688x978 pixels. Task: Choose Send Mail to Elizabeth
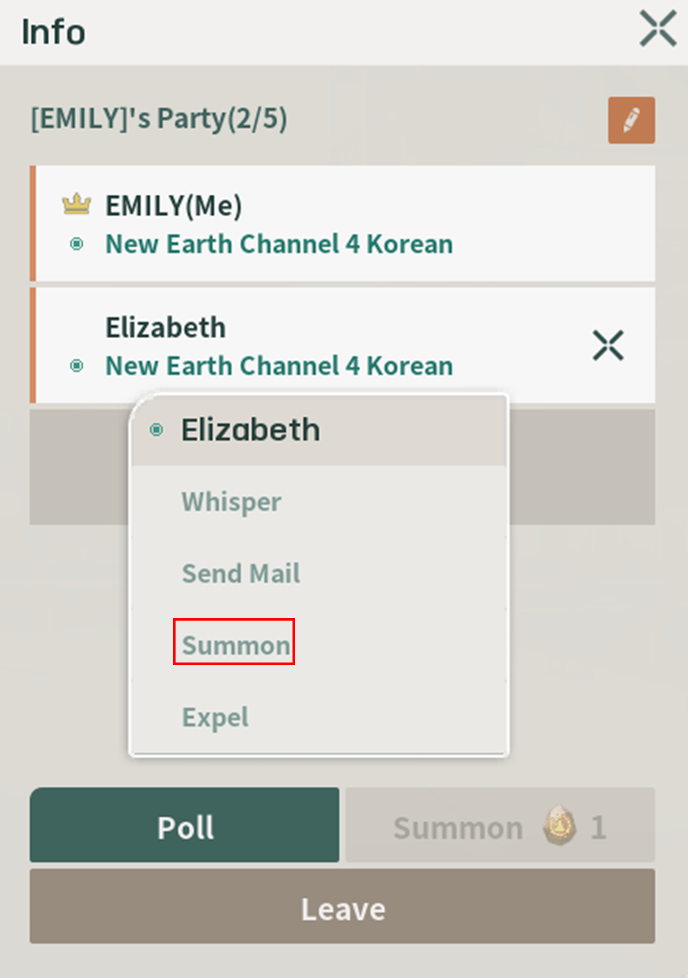[241, 574]
